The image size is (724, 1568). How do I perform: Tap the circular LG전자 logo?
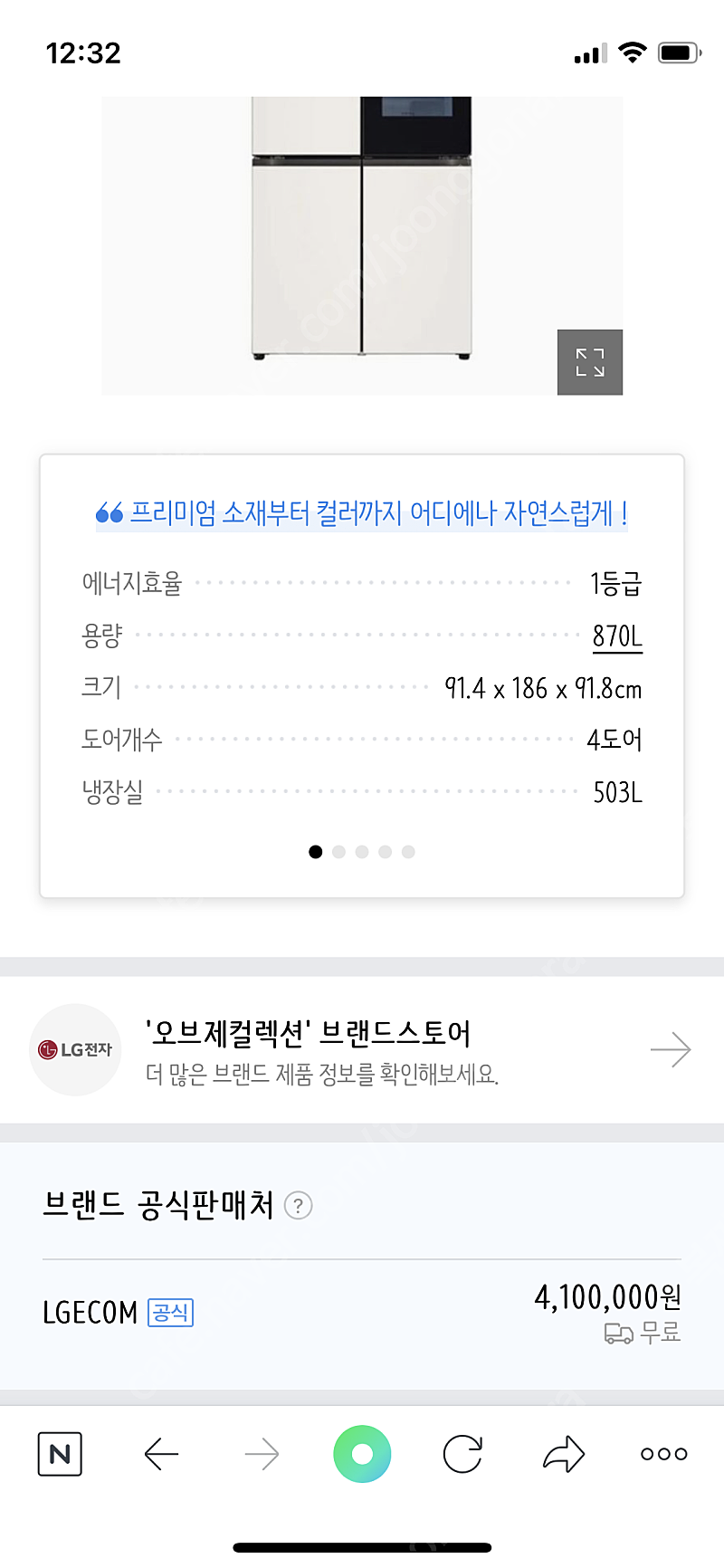click(x=75, y=1049)
